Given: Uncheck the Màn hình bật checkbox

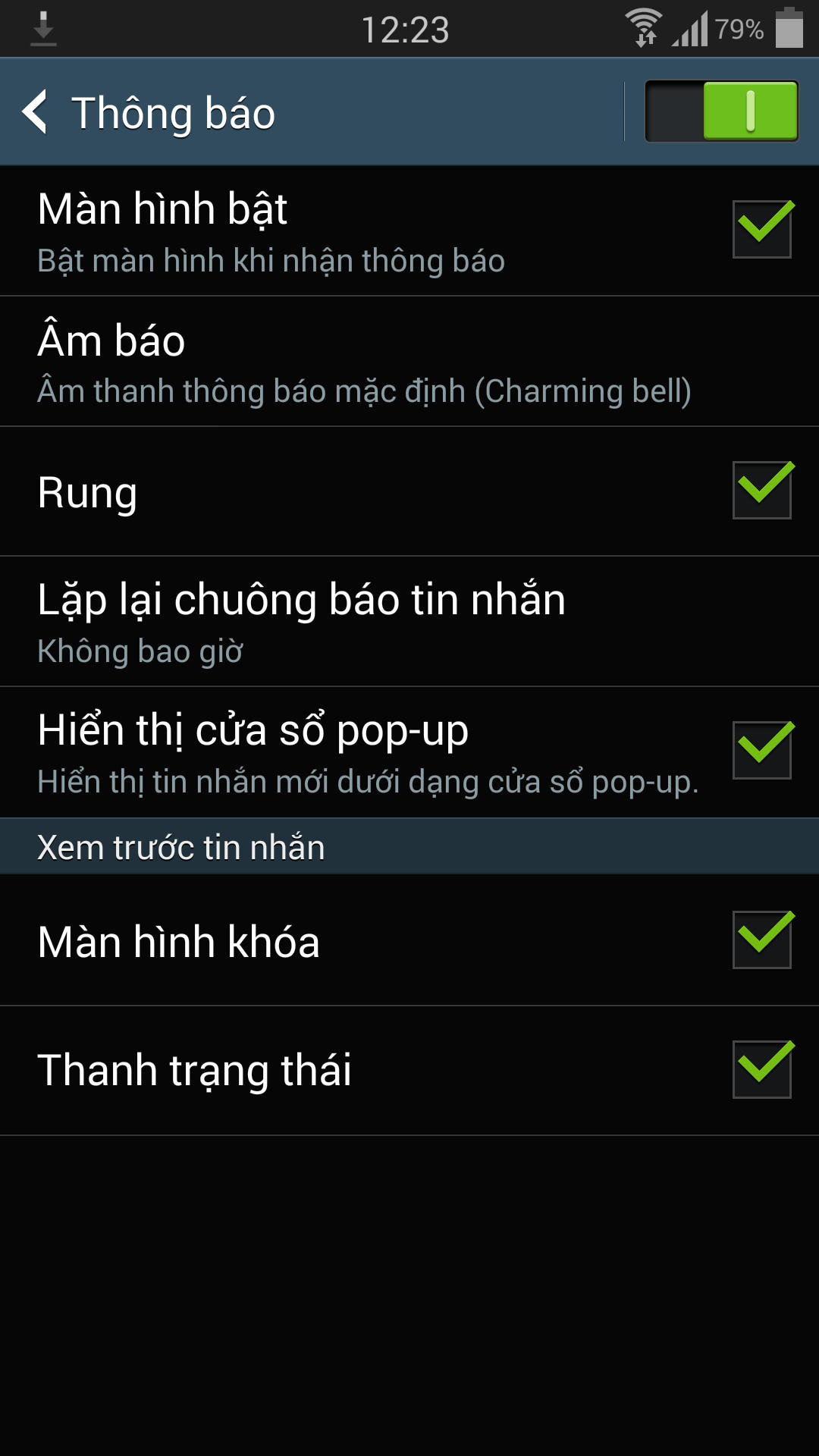Looking at the screenshot, I should tap(761, 229).
